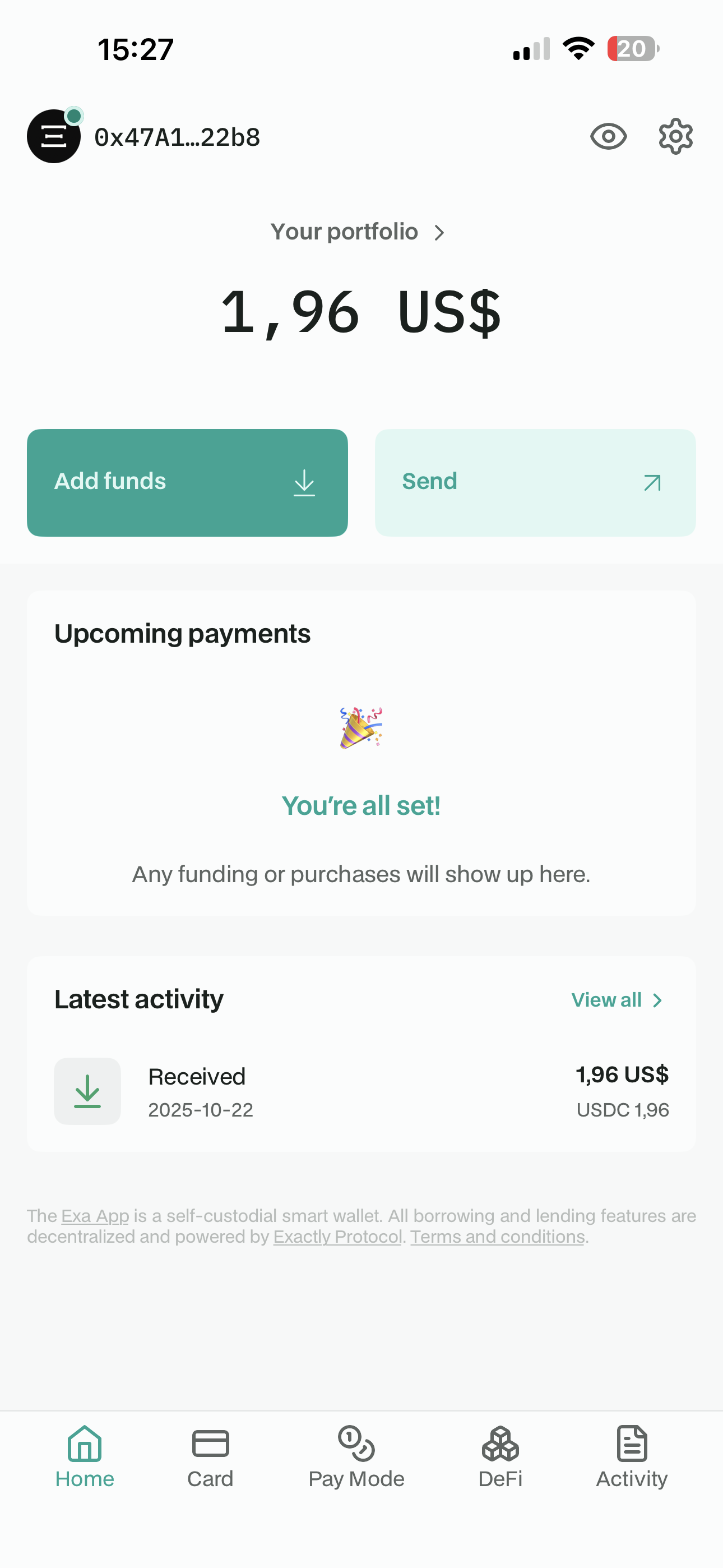Tap the Add funds button
The image size is (723, 1568).
[x=187, y=482]
